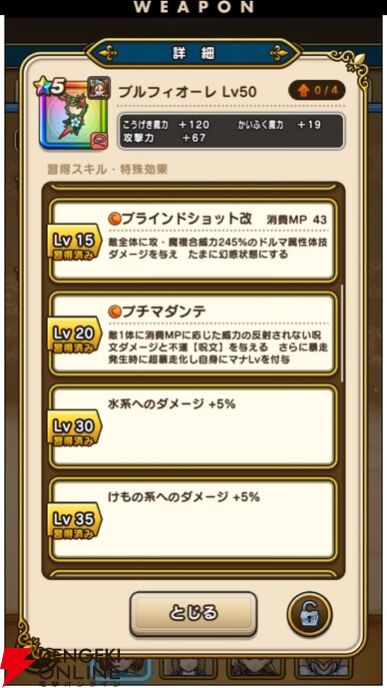The height and width of the screenshot is (688, 387).
Task: Open the ブラインドショット改 skill entry
Action: [194, 240]
